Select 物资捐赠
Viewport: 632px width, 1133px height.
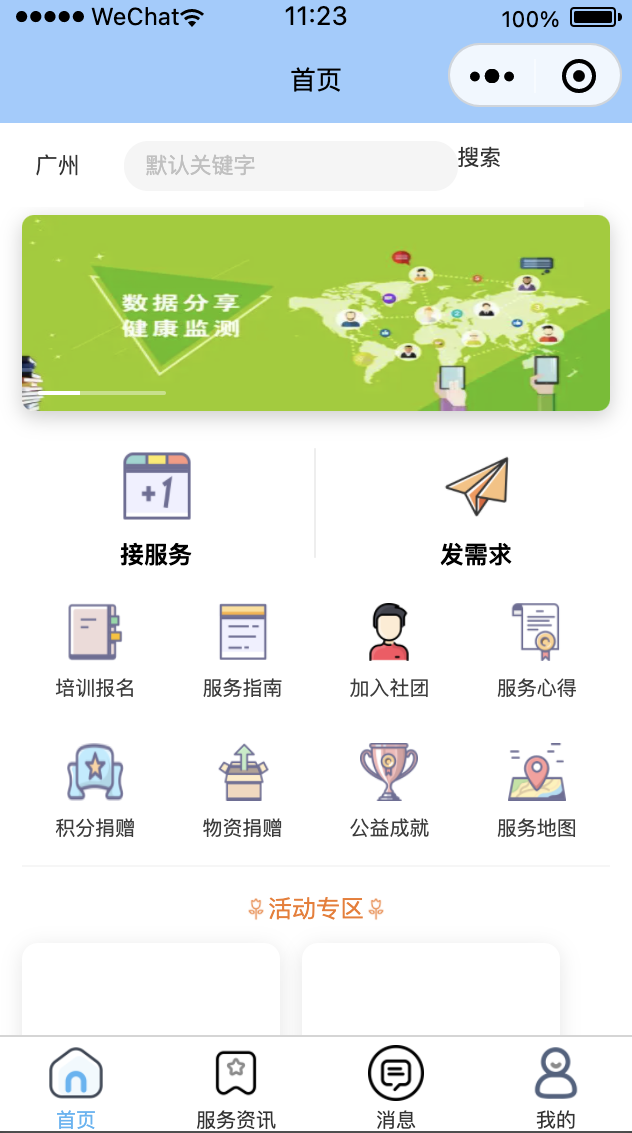click(x=242, y=790)
